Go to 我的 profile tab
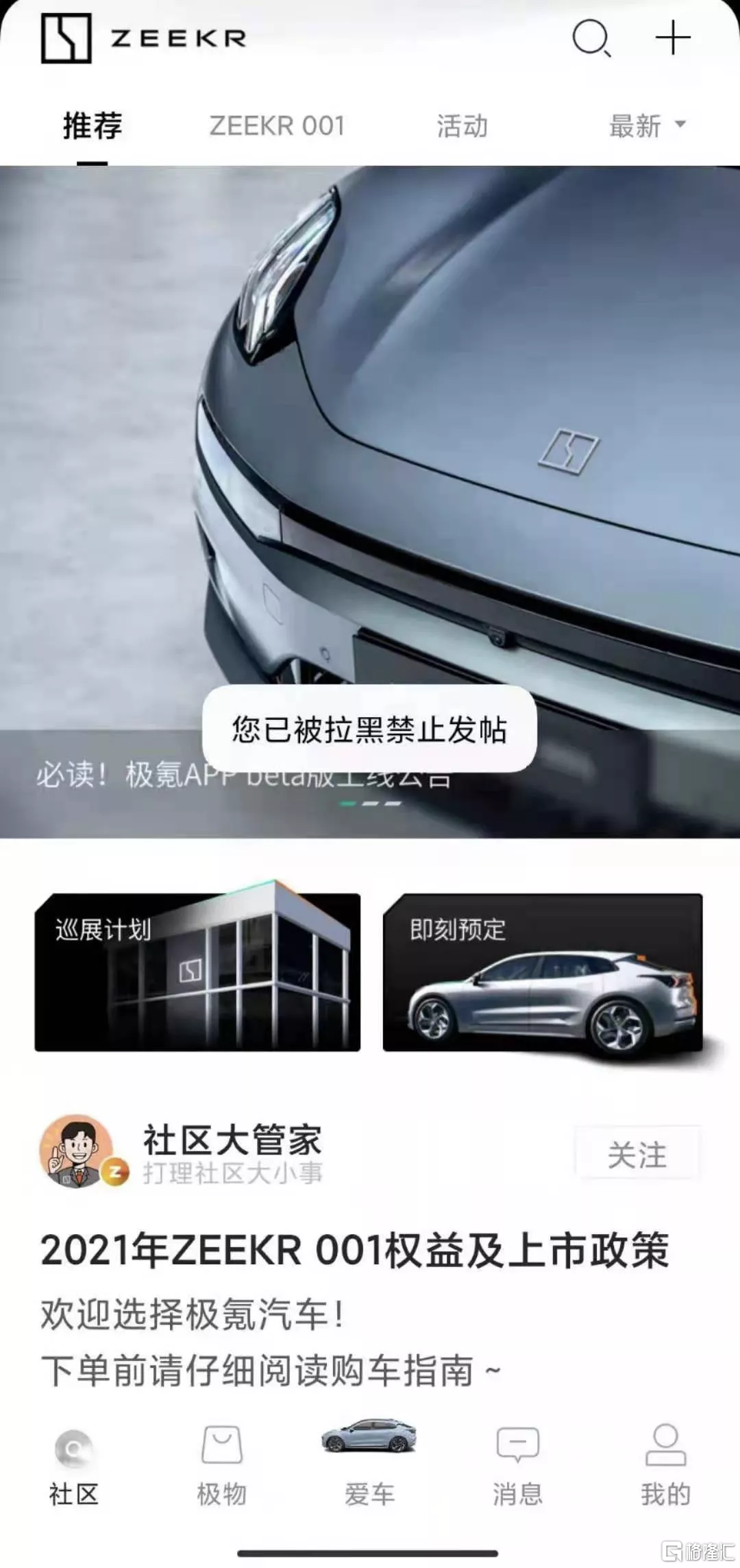Screen dimensions: 740x1568 [x=665, y=1464]
